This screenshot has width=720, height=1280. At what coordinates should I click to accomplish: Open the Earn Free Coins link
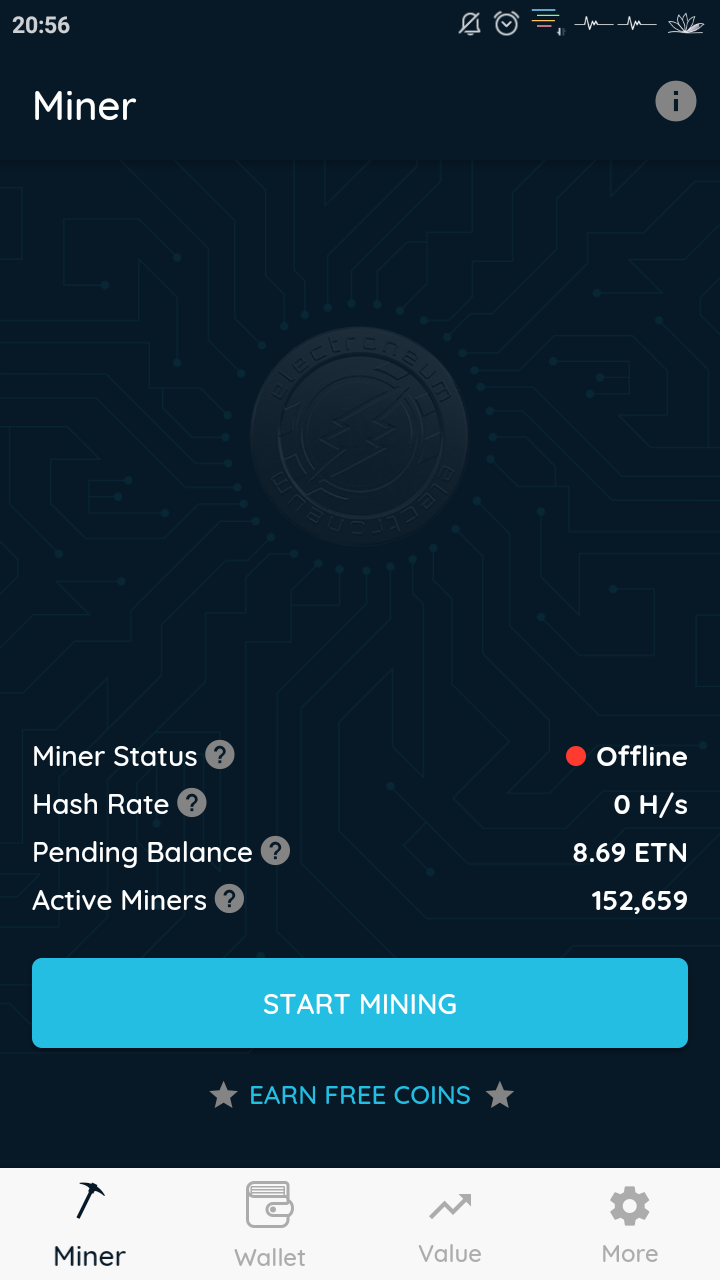point(360,1095)
